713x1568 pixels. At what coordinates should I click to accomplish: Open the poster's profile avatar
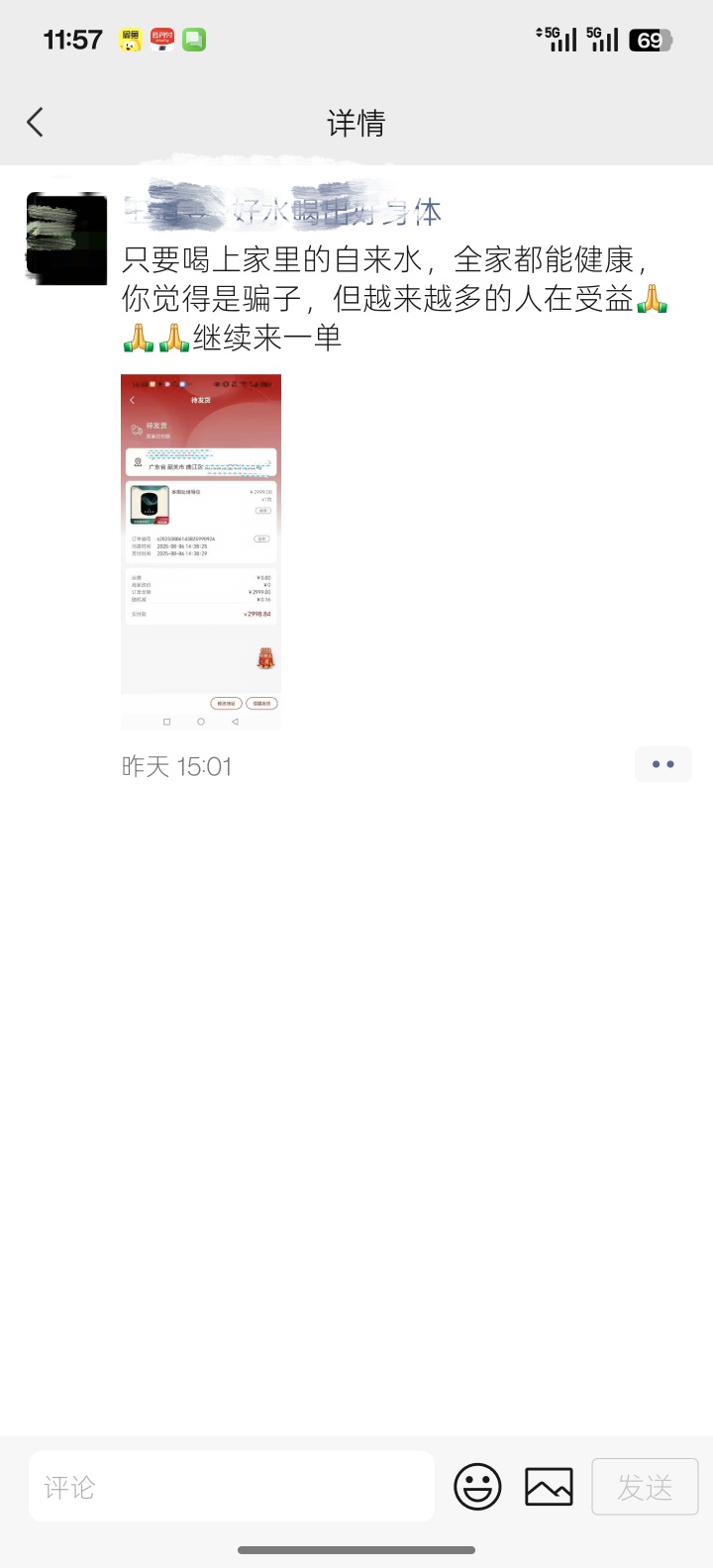click(x=66, y=239)
